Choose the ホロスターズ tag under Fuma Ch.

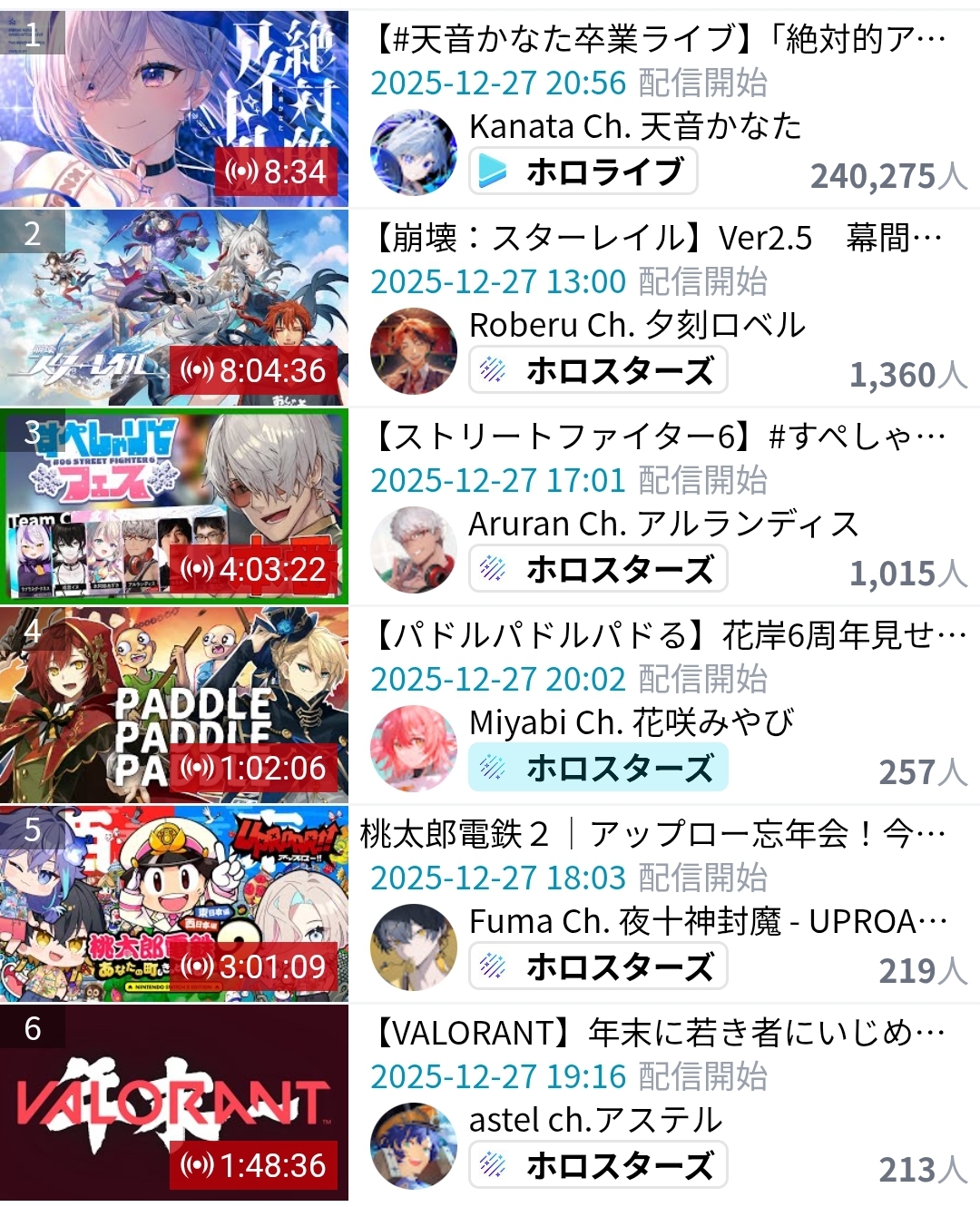(x=598, y=967)
